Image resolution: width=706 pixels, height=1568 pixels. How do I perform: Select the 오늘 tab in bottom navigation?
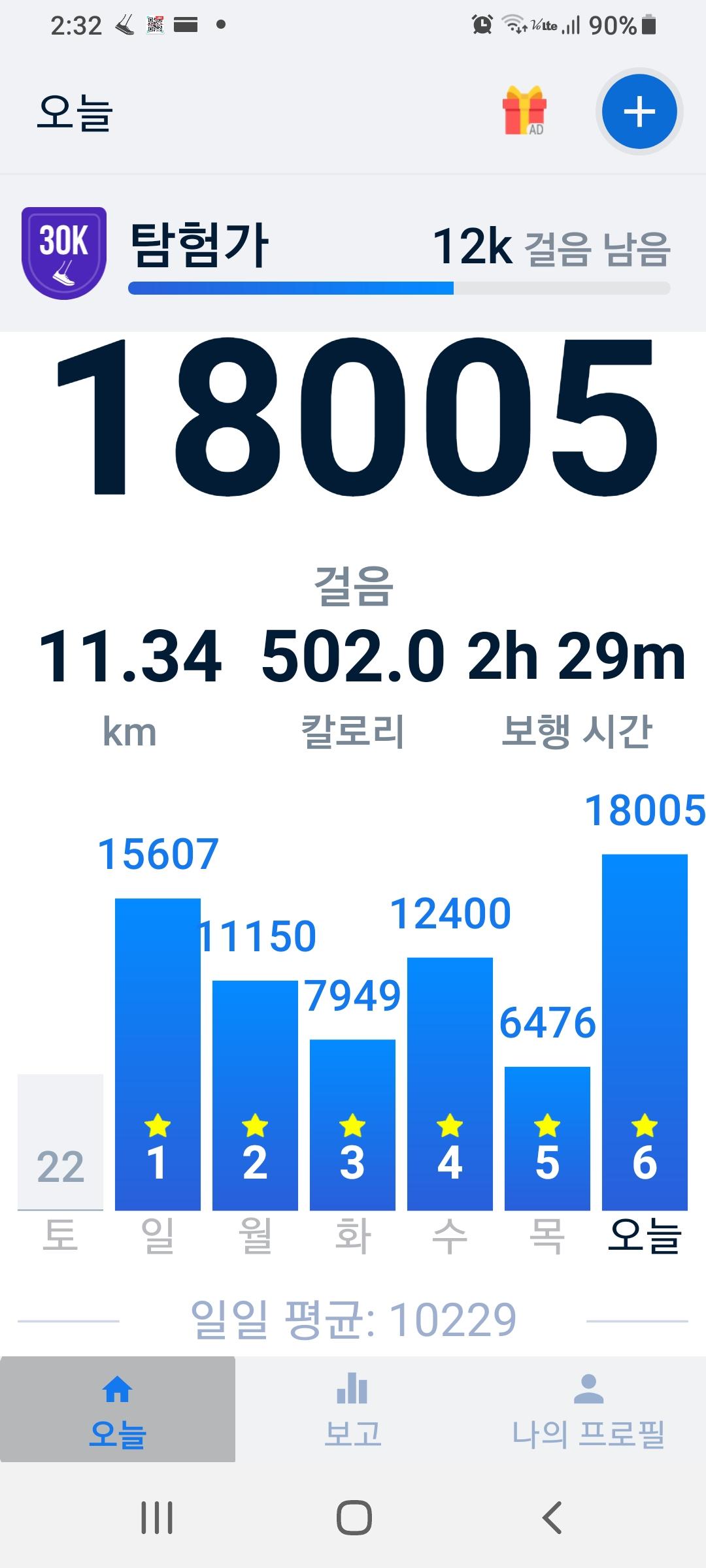(118, 1410)
